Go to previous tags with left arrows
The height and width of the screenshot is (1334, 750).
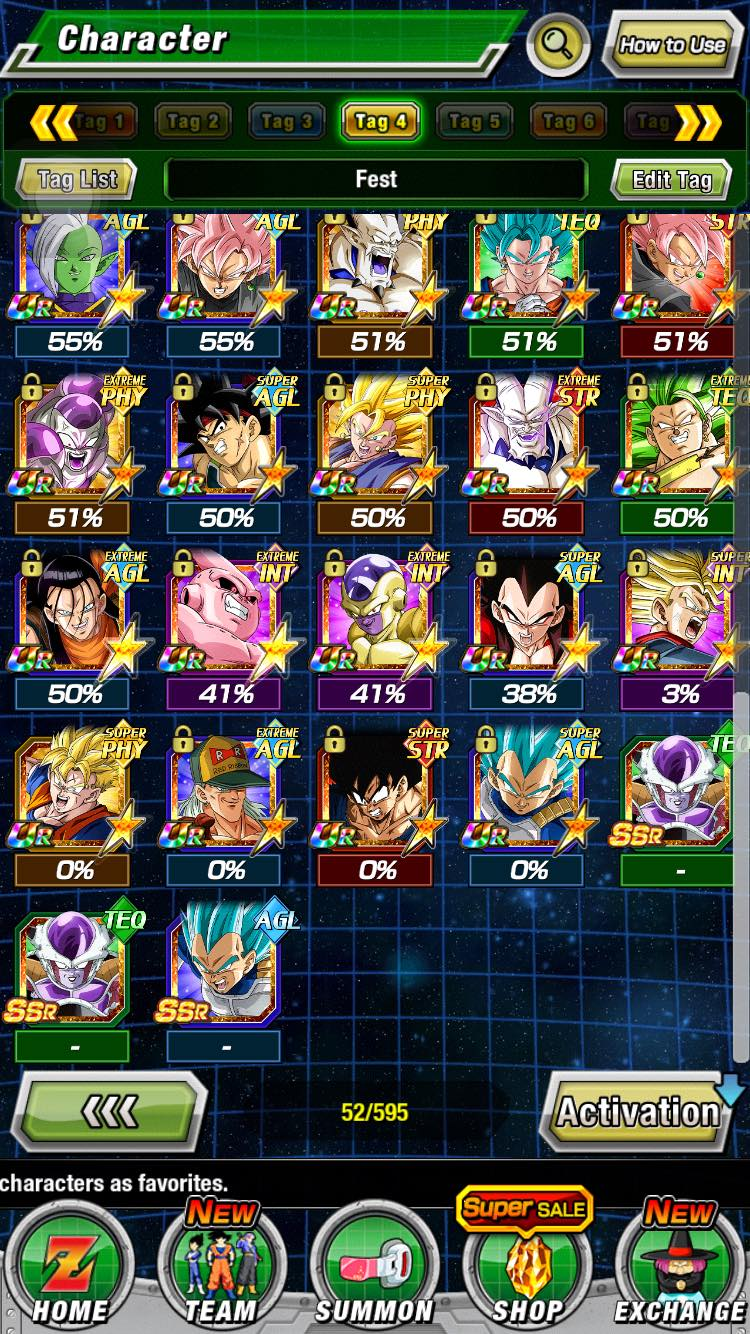click(53, 122)
